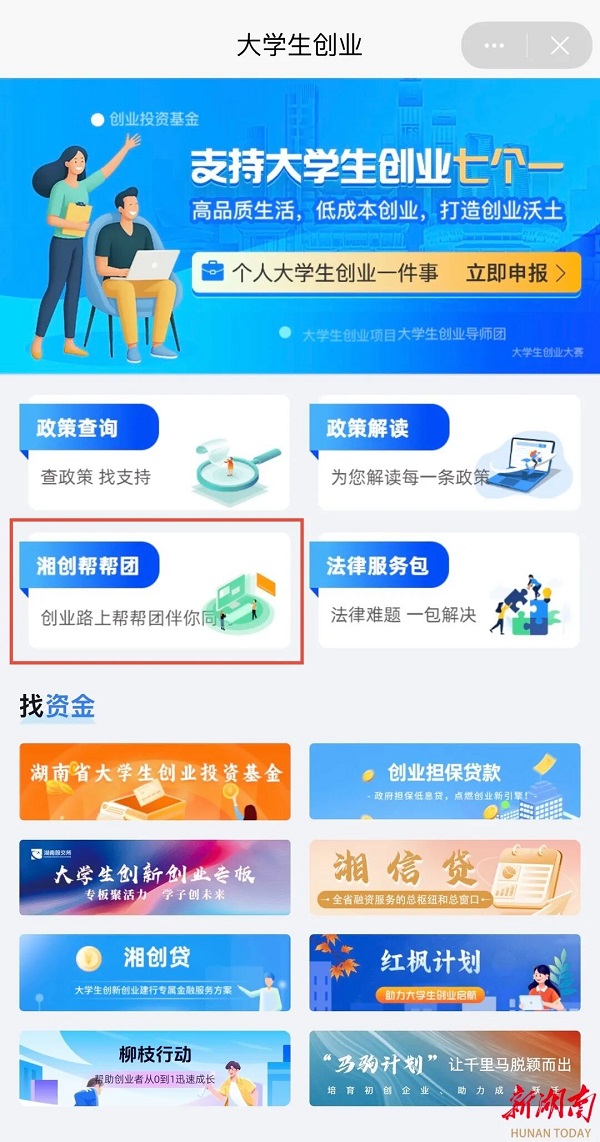The height and width of the screenshot is (1142, 600).
Task: Open the 湘创帮帮团 card
Action: pyautogui.click(x=155, y=591)
